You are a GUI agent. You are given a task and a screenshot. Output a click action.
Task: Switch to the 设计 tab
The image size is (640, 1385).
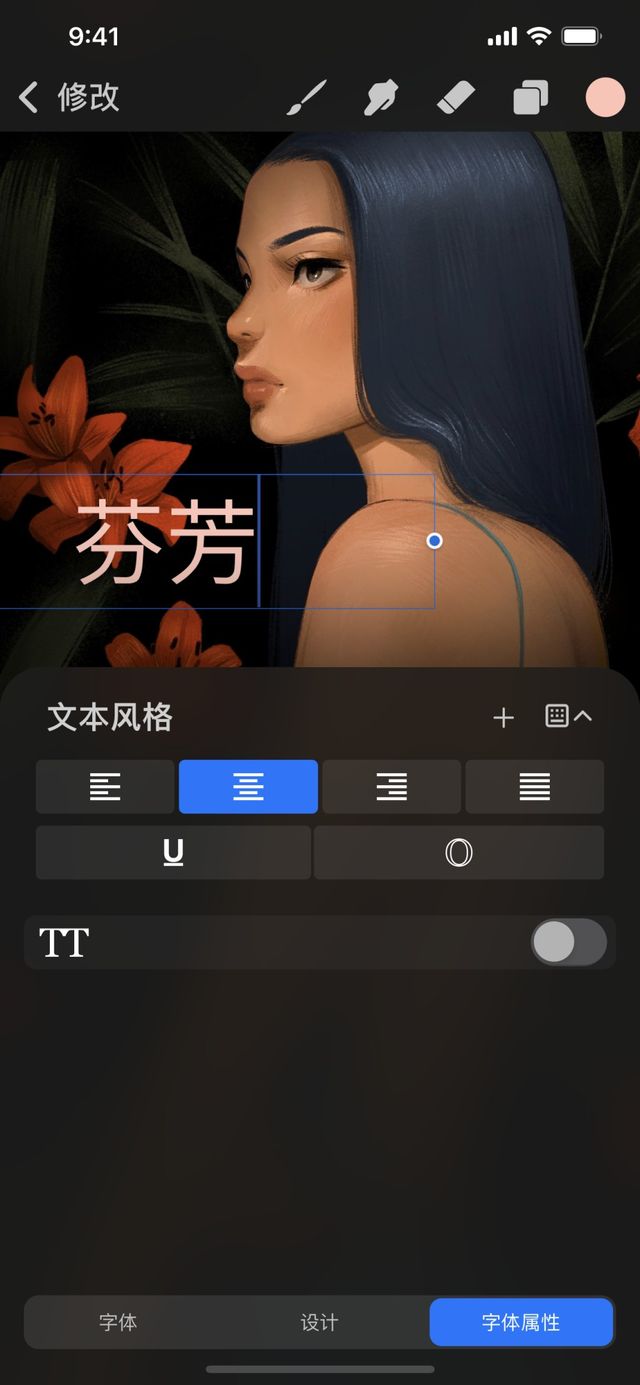319,1322
